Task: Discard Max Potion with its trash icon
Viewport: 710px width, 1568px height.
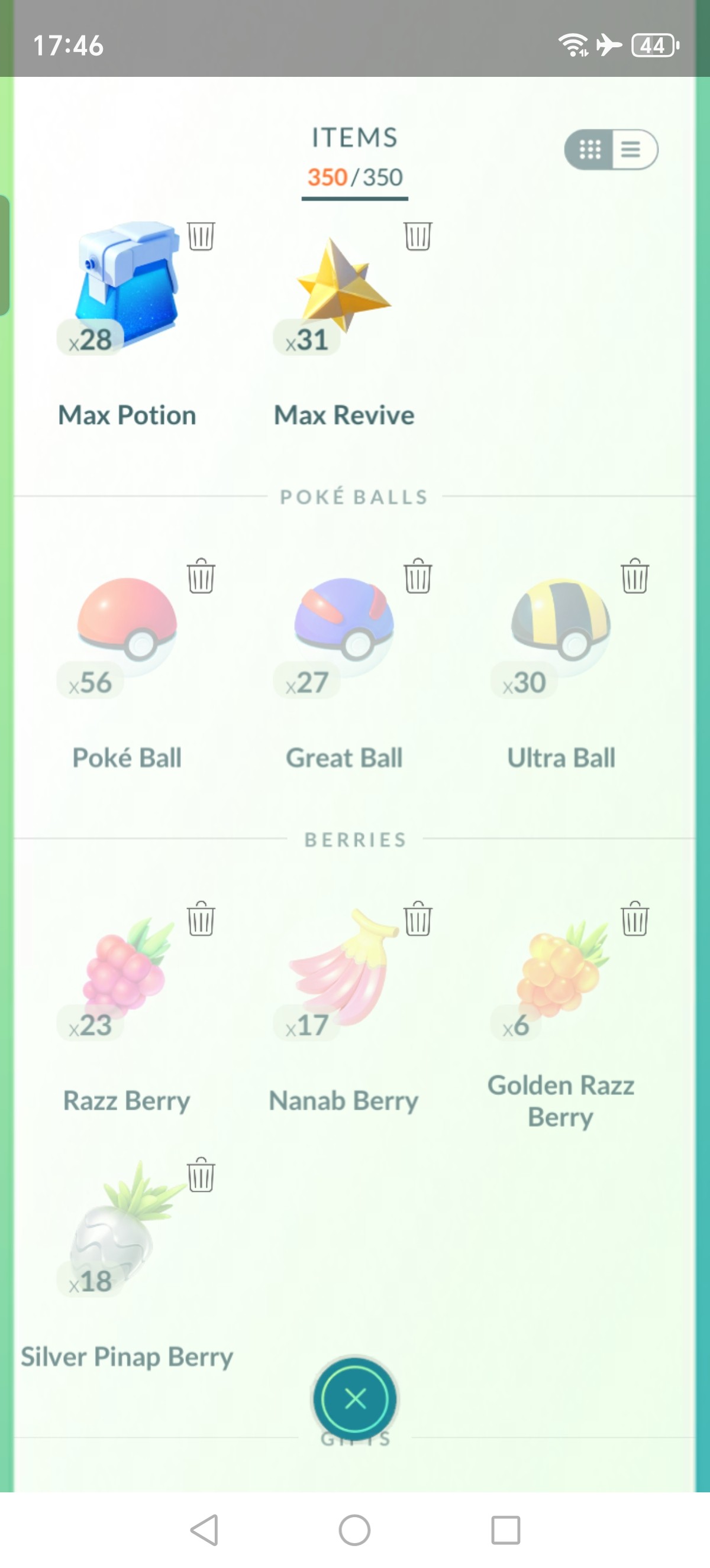Action: click(201, 235)
